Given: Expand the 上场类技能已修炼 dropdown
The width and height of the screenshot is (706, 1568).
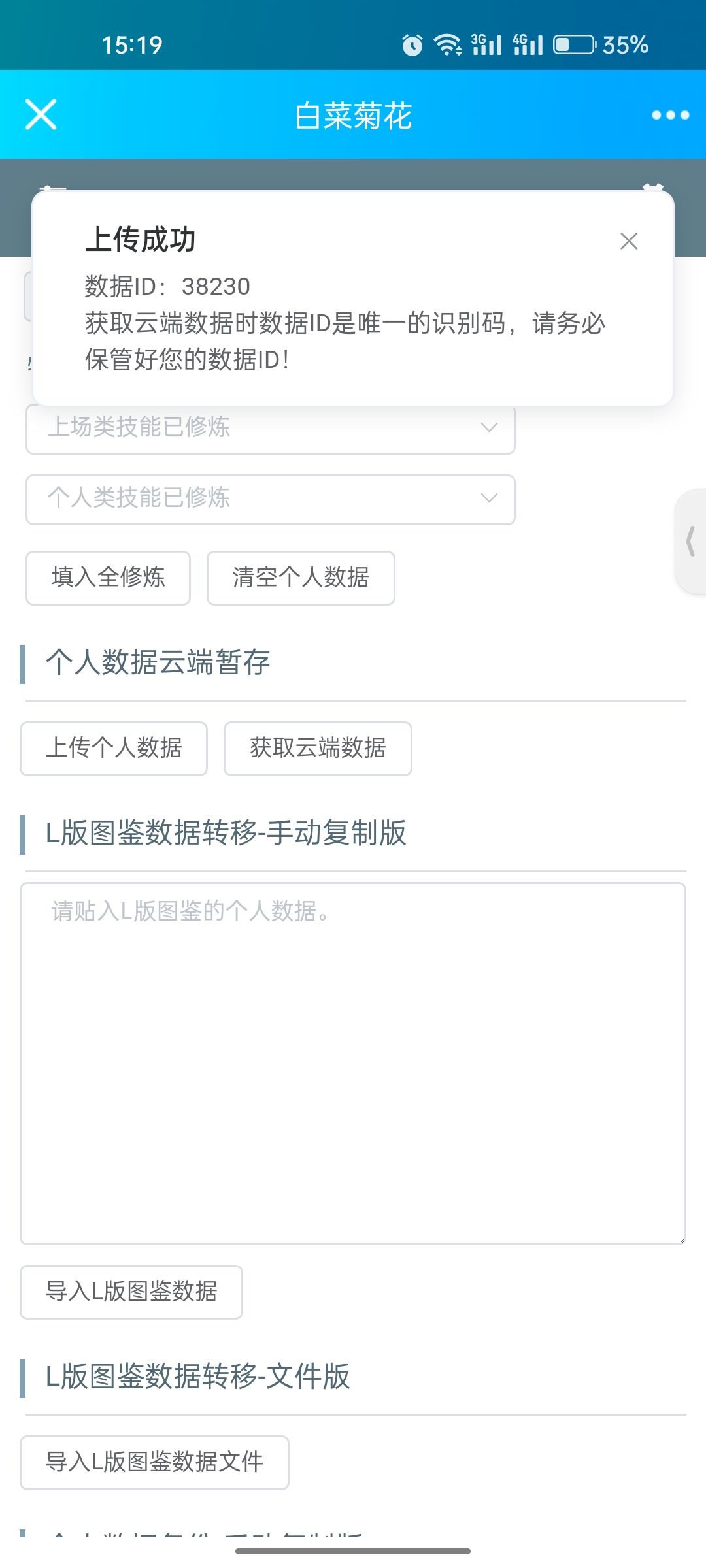Looking at the screenshot, I should pyautogui.click(x=271, y=428).
